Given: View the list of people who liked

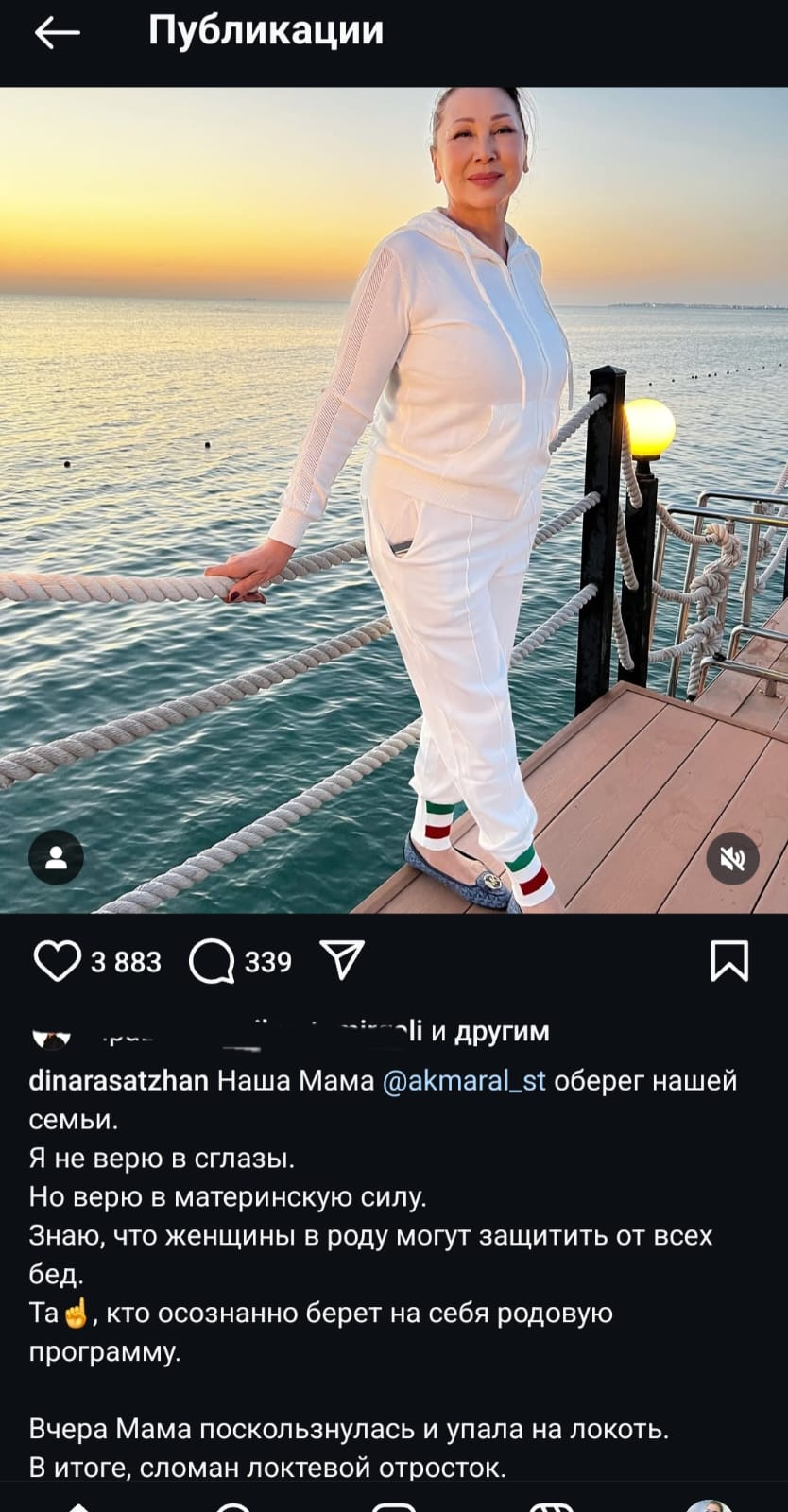Looking at the screenshot, I should 488,1031.
